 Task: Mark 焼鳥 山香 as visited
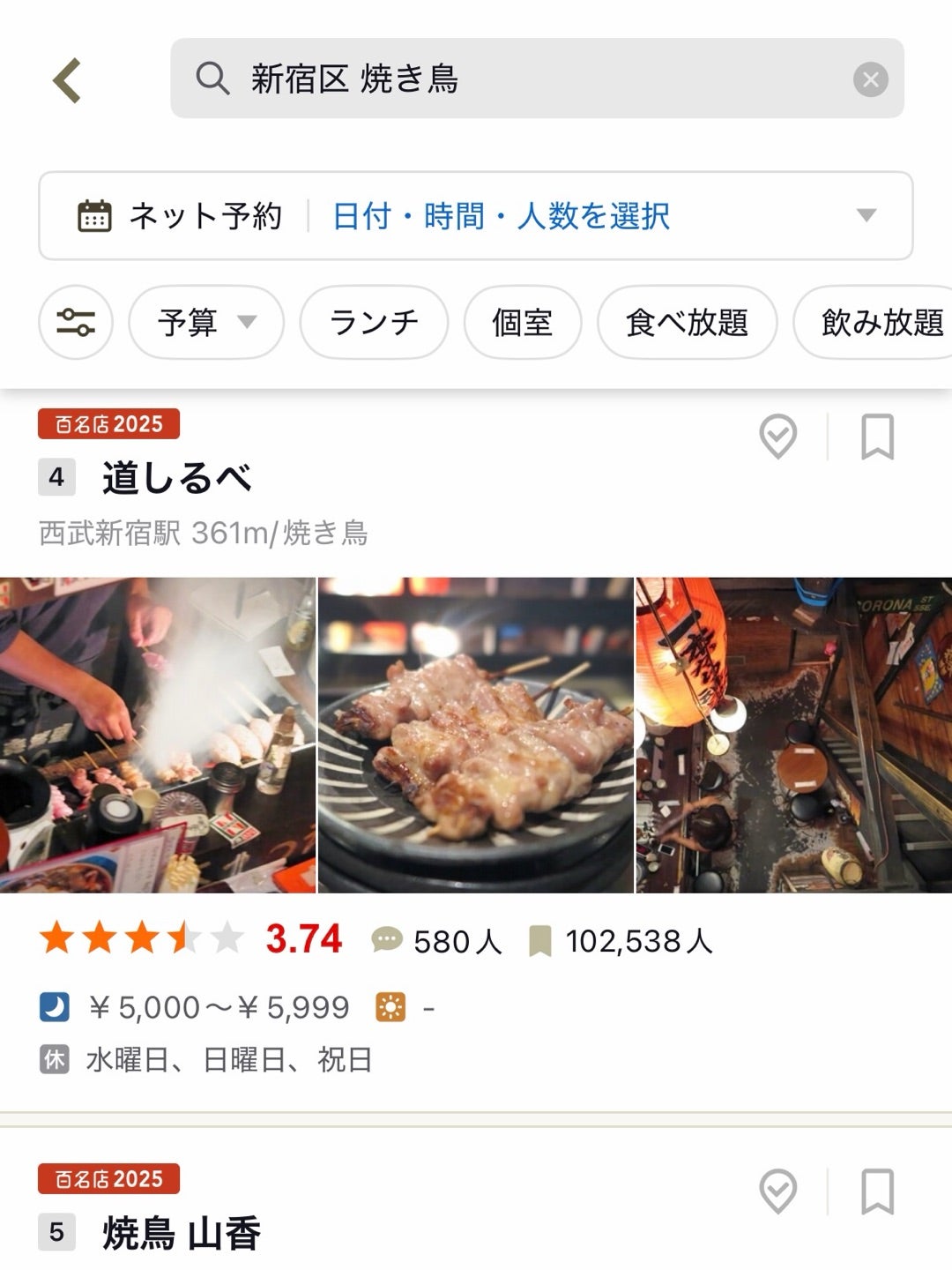778,1192
